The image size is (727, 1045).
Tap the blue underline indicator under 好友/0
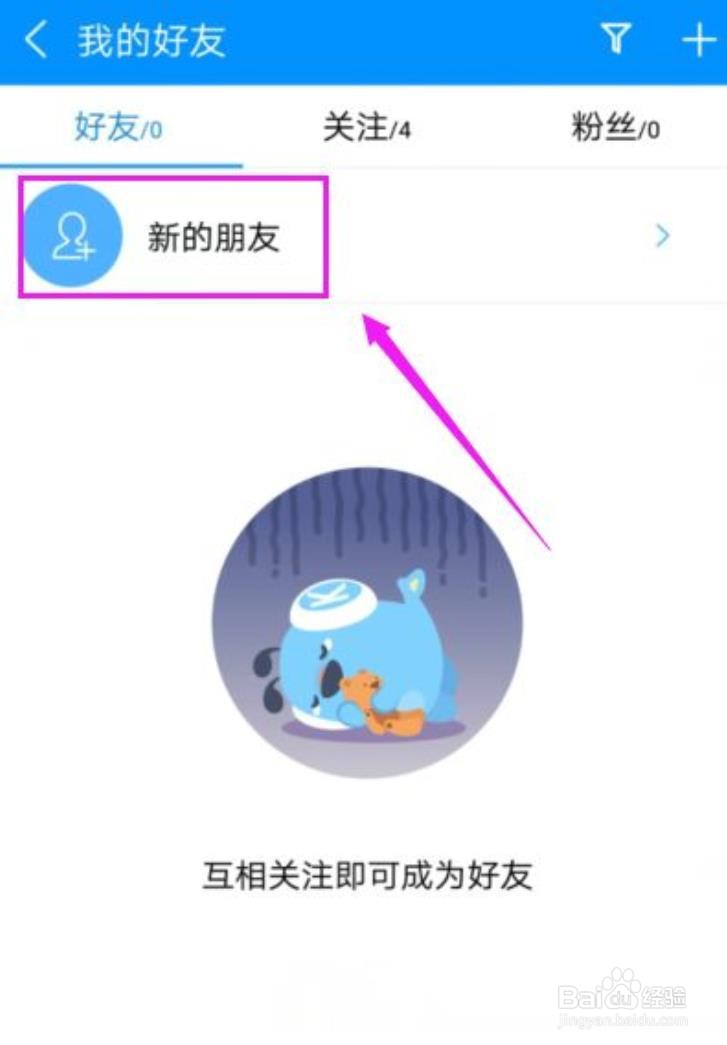tap(120, 156)
